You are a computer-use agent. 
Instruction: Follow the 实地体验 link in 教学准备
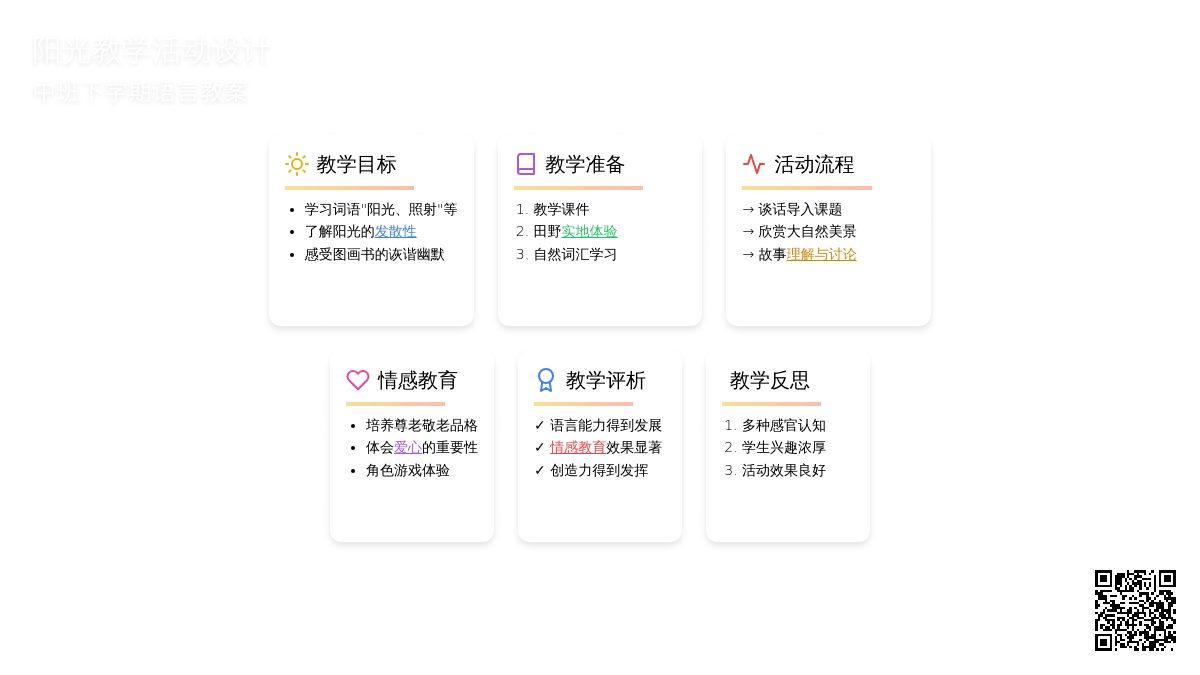pyautogui.click(x=589, y=232)
